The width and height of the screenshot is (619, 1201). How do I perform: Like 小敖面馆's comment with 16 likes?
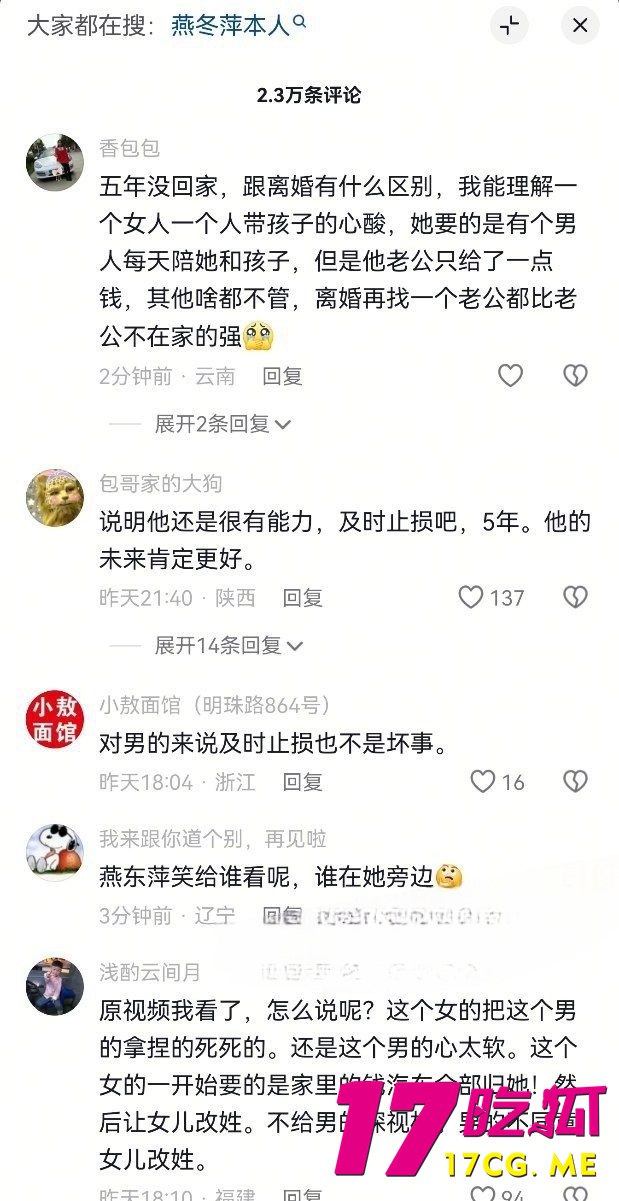click(484, 782)
